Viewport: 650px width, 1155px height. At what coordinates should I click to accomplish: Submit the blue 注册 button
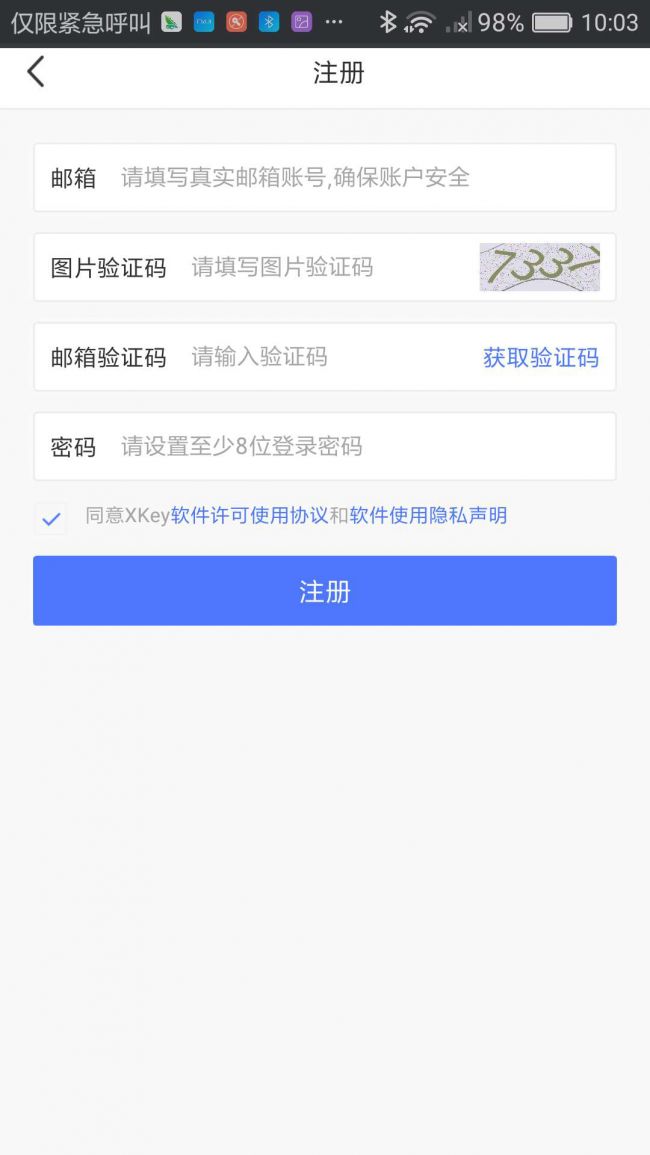324,591
